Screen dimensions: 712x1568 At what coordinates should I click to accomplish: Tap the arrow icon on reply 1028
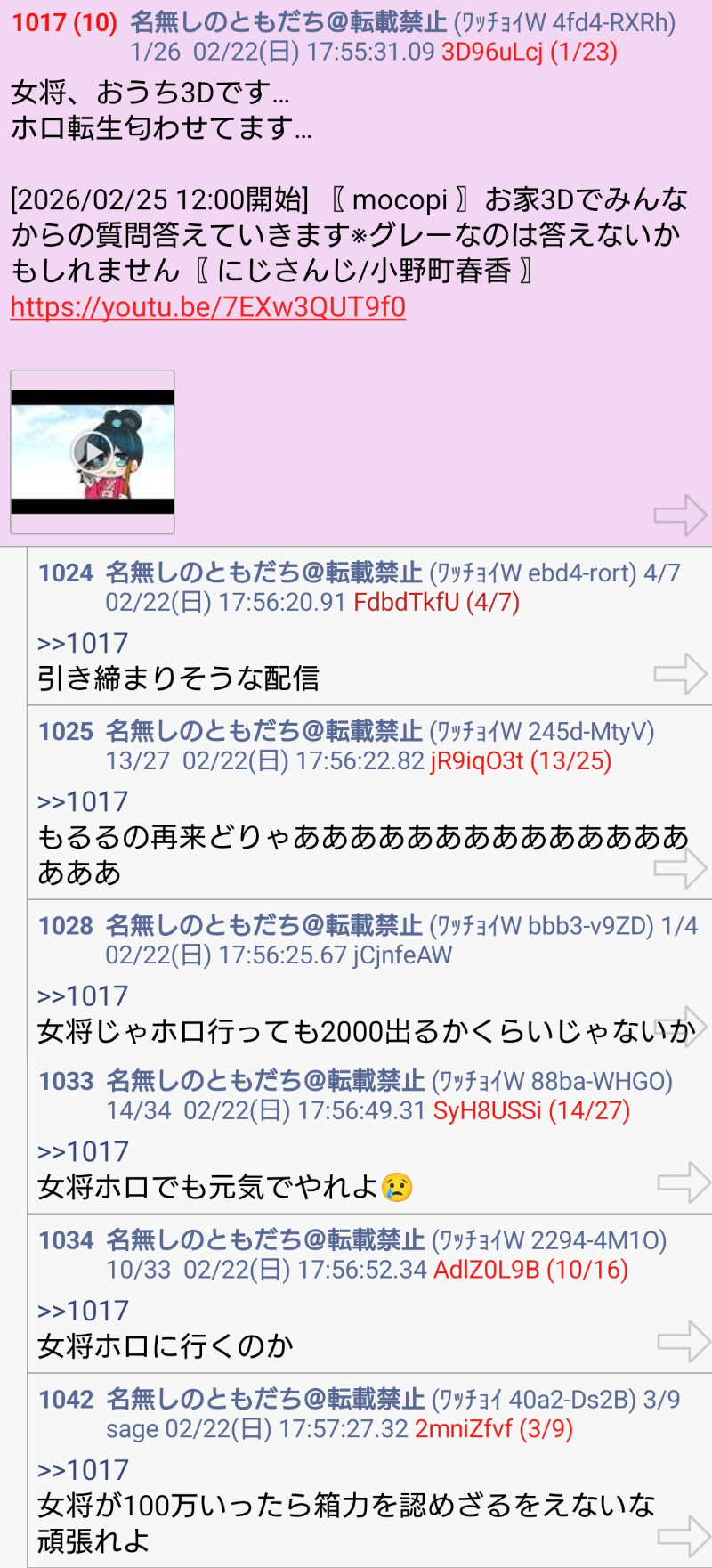coord(682,1026)
